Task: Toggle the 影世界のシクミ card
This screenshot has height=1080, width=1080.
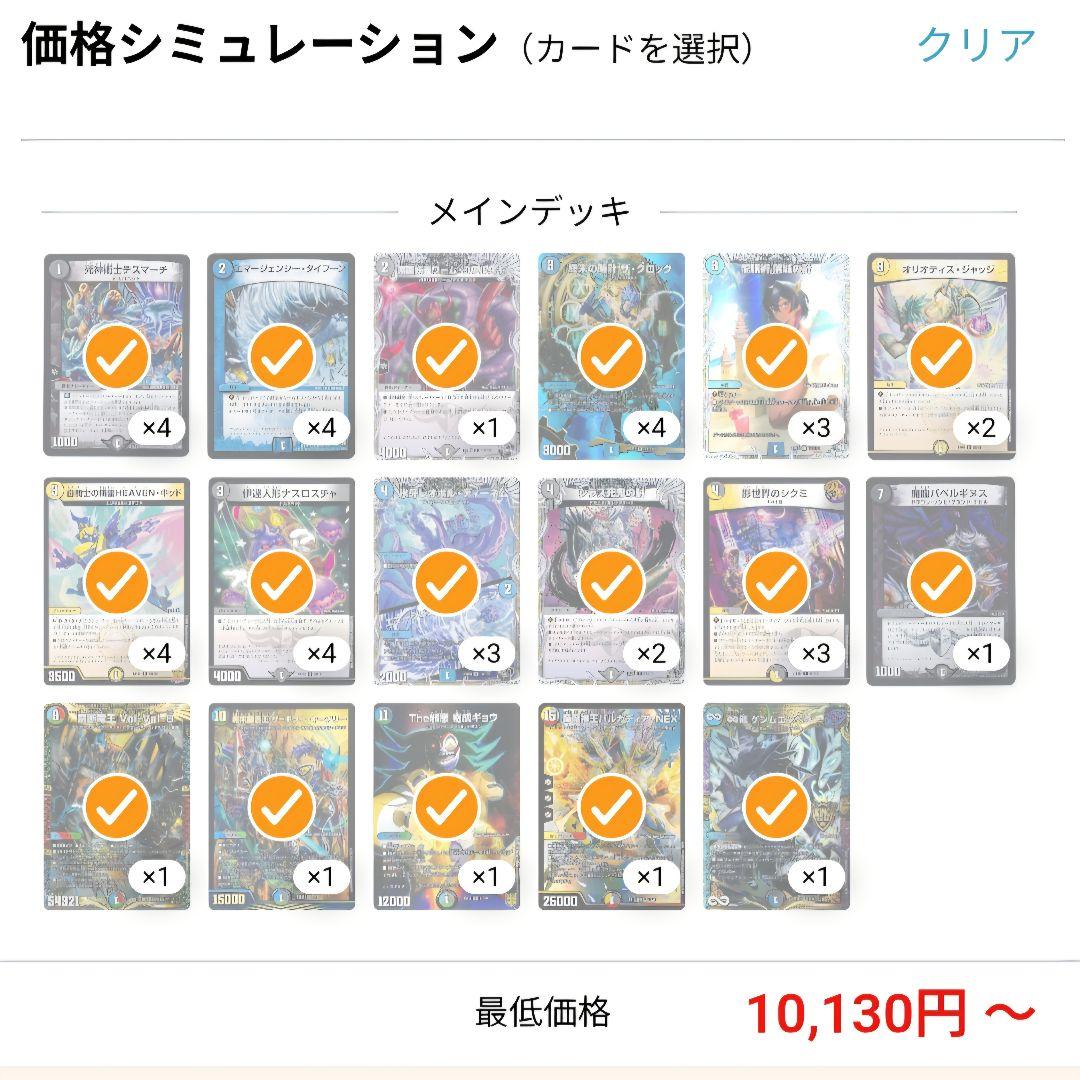Action: tap(776, 580)
